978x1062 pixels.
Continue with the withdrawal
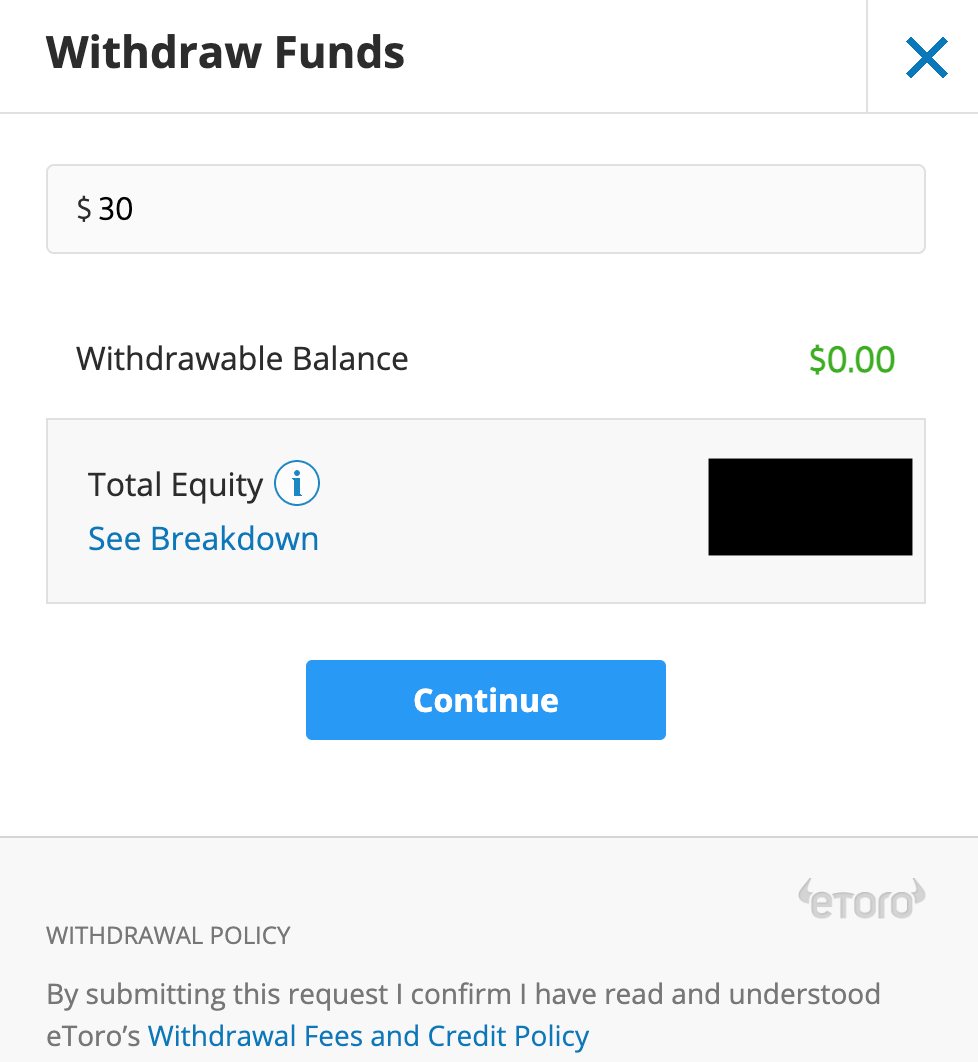486,700
